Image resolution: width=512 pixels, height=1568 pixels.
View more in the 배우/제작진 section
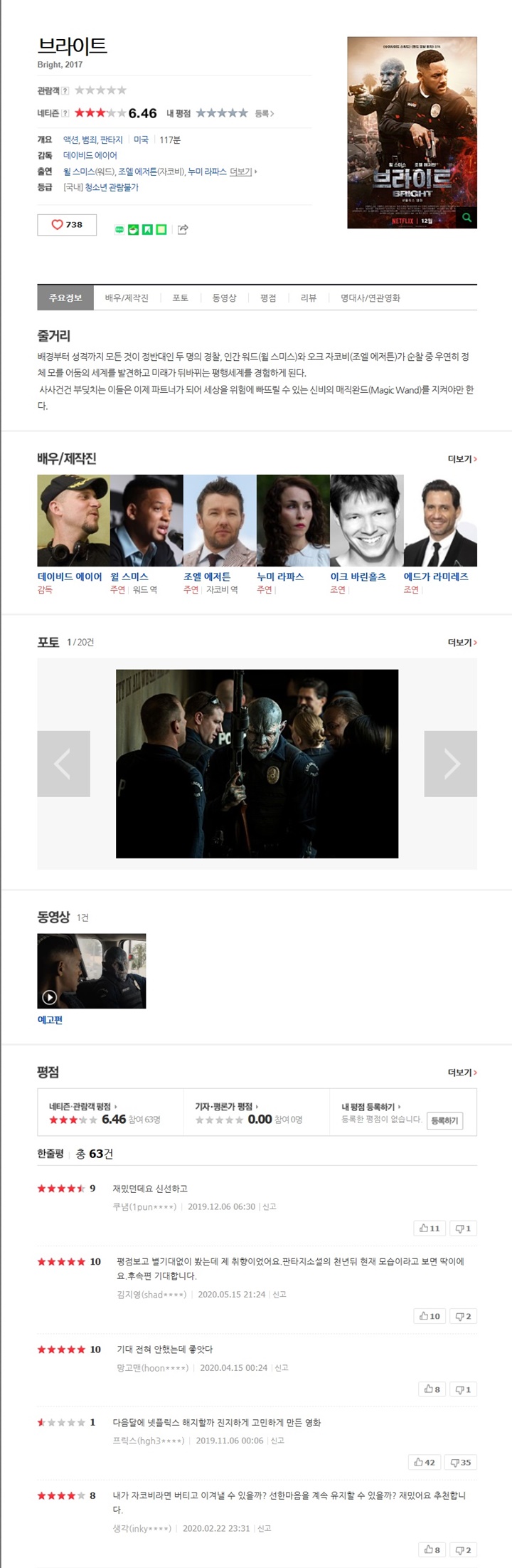coord(462,459)
